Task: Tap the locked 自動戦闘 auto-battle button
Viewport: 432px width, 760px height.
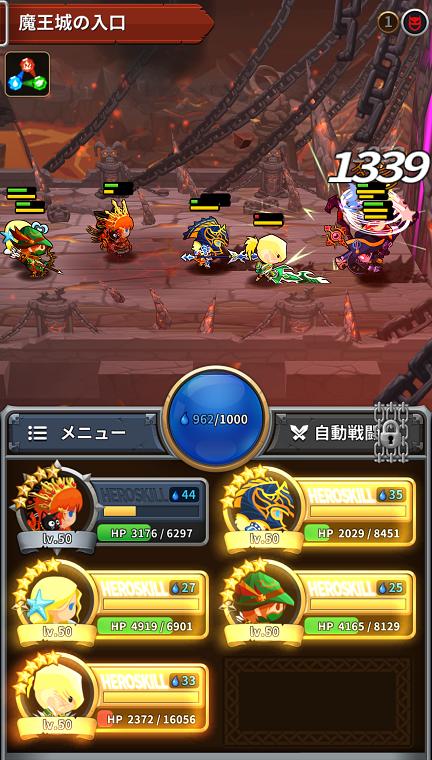Action: [x=348, y=433]
